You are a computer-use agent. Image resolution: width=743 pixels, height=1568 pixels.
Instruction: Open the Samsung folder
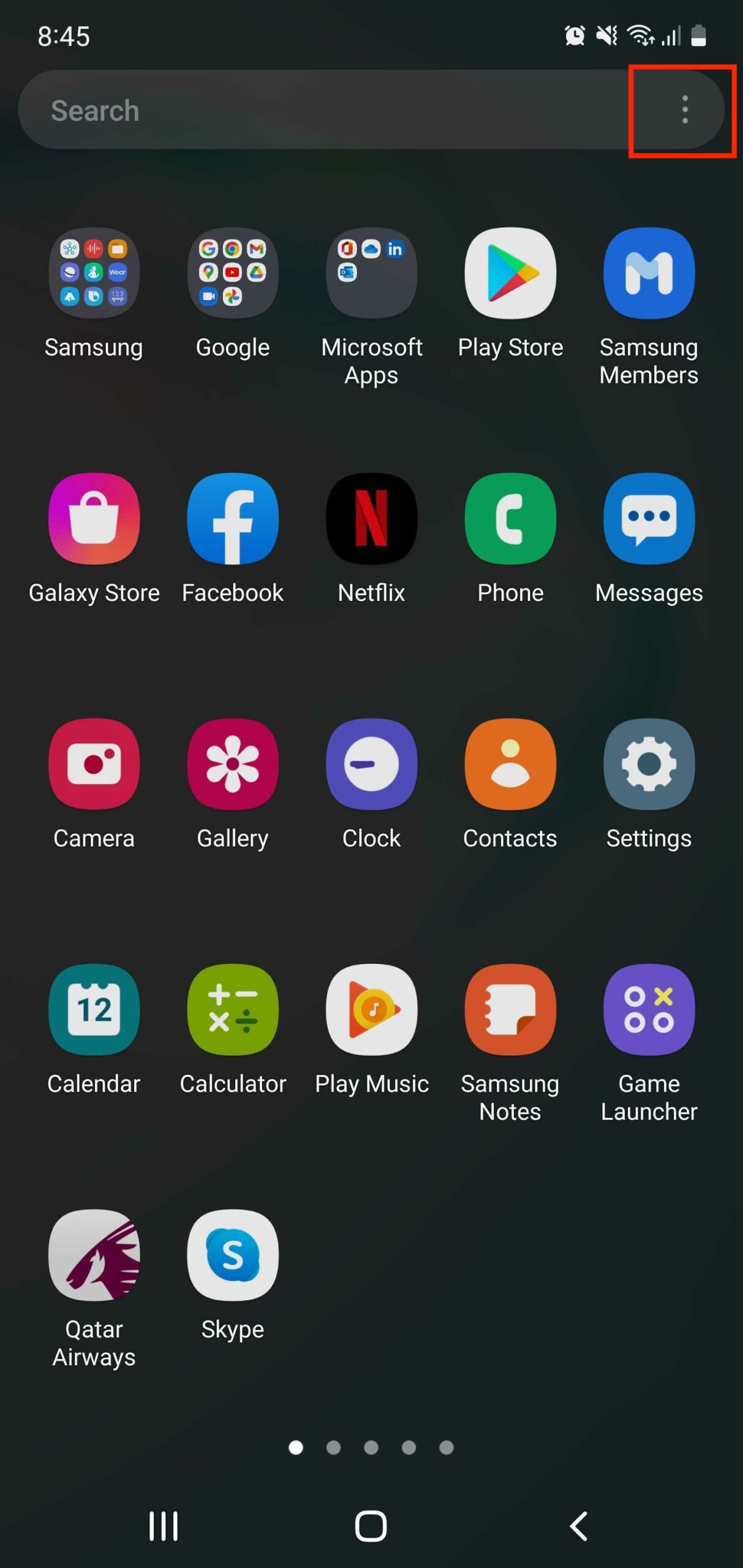(x=94, y=273)
